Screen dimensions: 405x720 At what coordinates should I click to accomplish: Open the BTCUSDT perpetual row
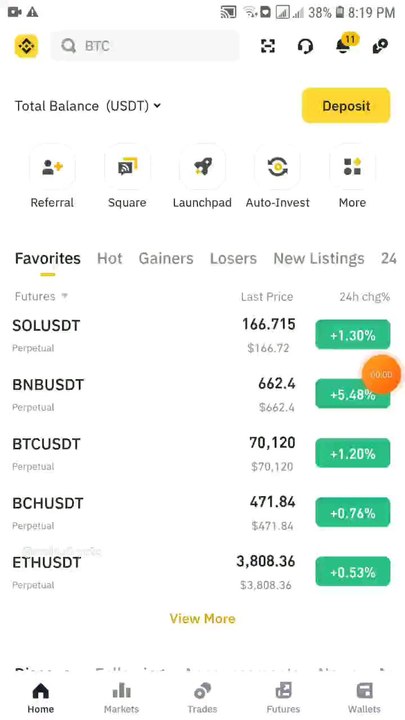pos(201,454)
